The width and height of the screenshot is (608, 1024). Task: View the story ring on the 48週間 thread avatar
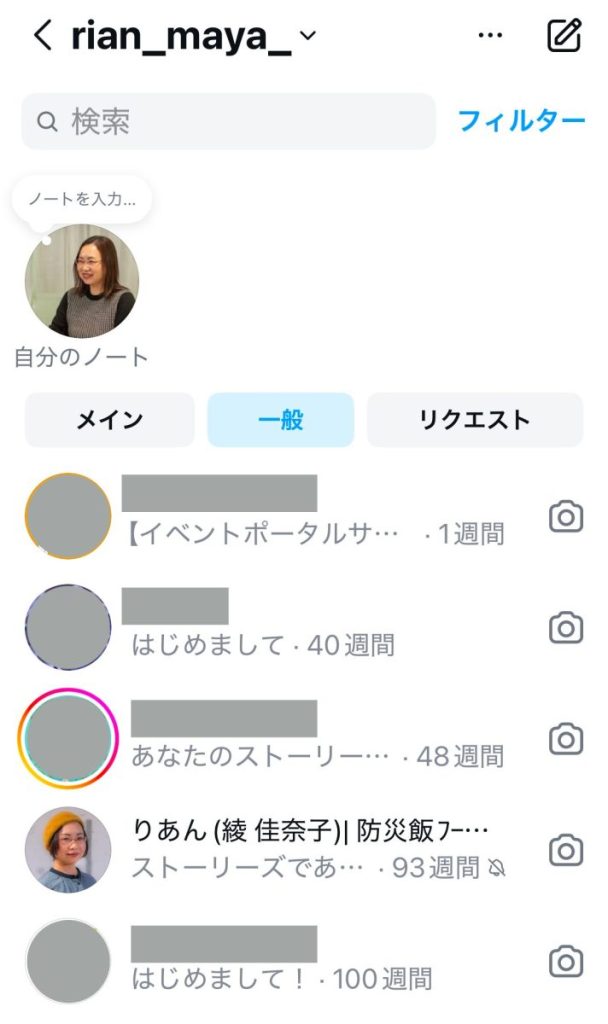pyautogui.click(x=68, y=740)
